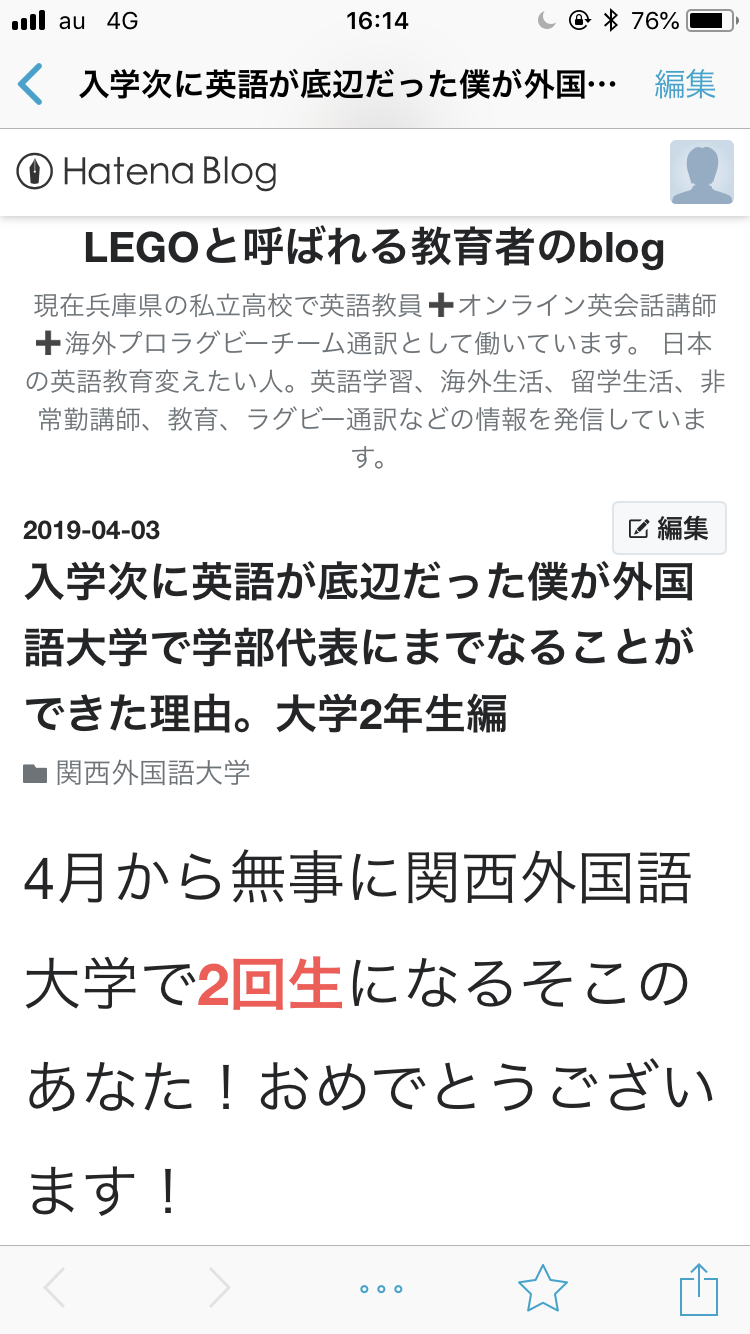Open the post title link about 大学2年生編
750x1334 pixels.
pyautogui.click(x=360, y=647)
